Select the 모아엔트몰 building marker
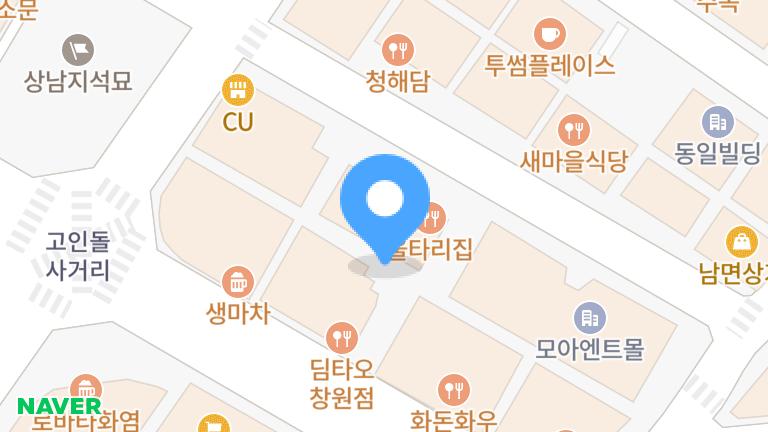 (x=589, y=319)
